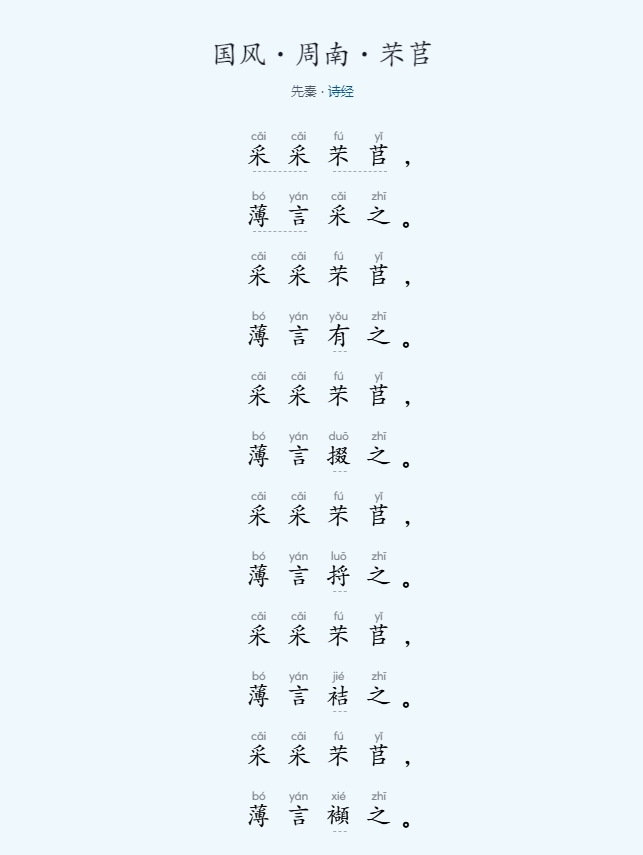Select the underlined character 袺
Image resolution: width=643 pixels, height=855 pixels.
coord(339,696)
